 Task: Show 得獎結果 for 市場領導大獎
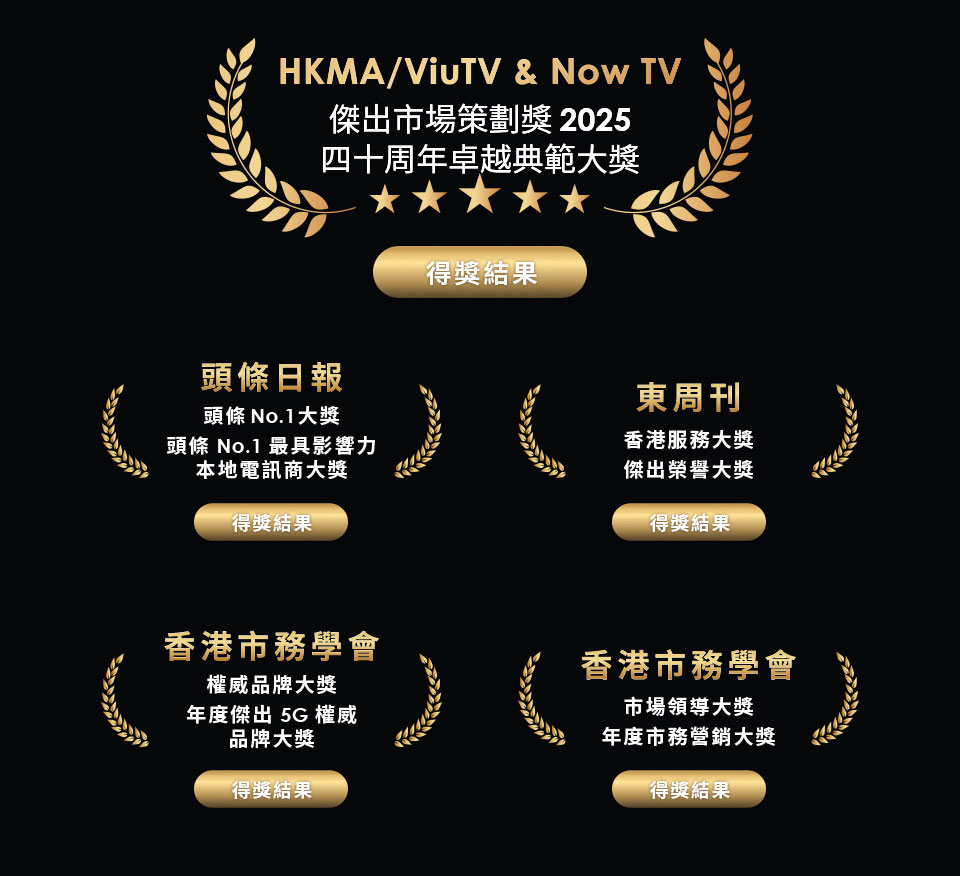pos(689,789)
